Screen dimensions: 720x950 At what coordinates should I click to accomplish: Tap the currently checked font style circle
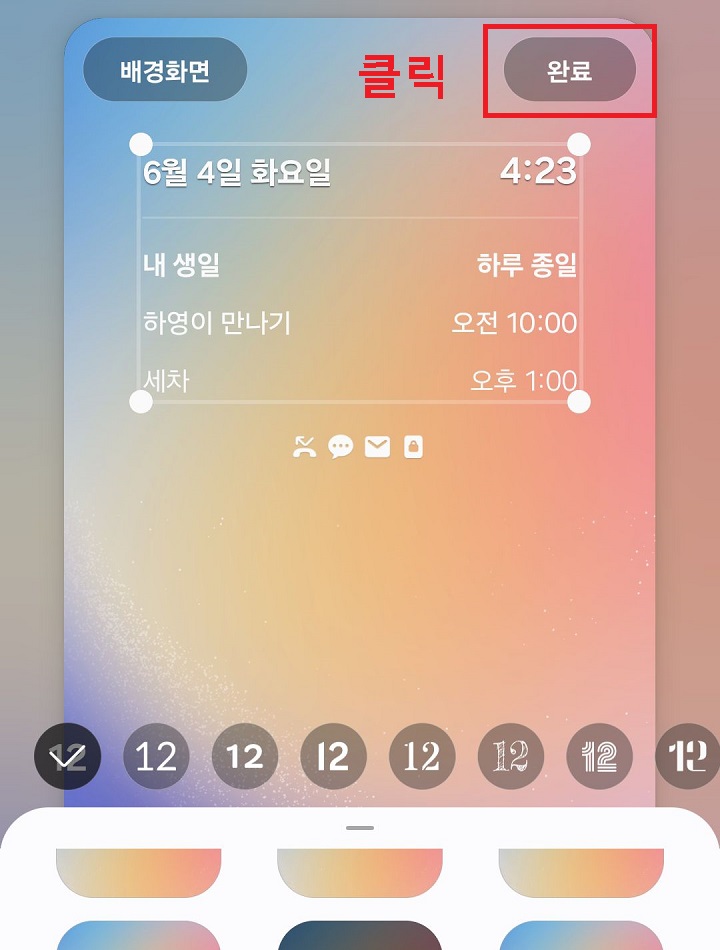pyautogui.click(x=66, y=757)
